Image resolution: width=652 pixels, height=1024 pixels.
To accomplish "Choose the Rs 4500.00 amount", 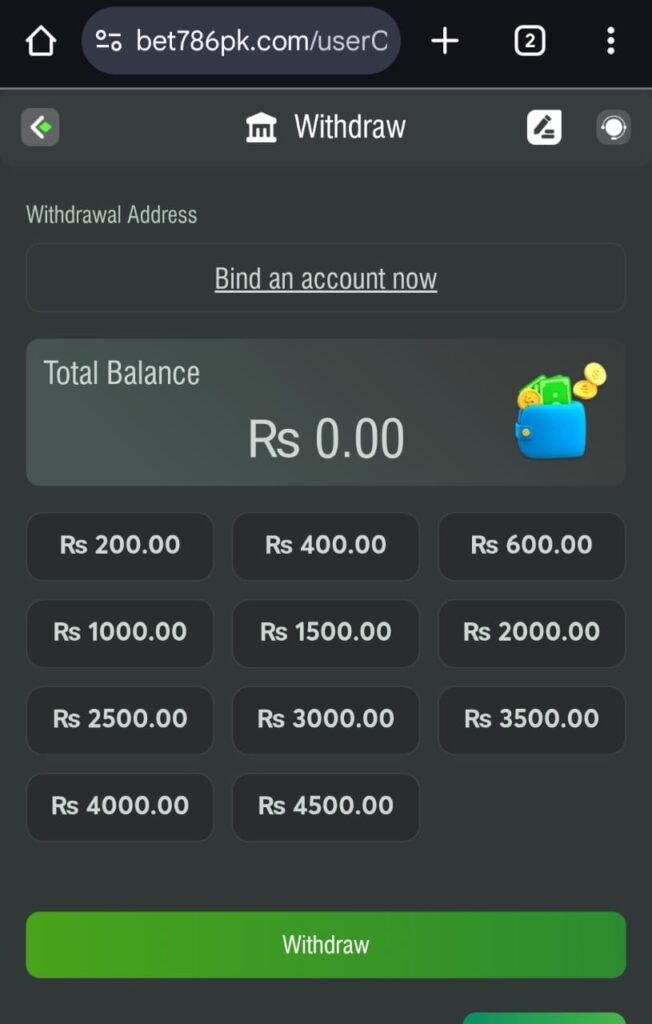I will (326, 806).
